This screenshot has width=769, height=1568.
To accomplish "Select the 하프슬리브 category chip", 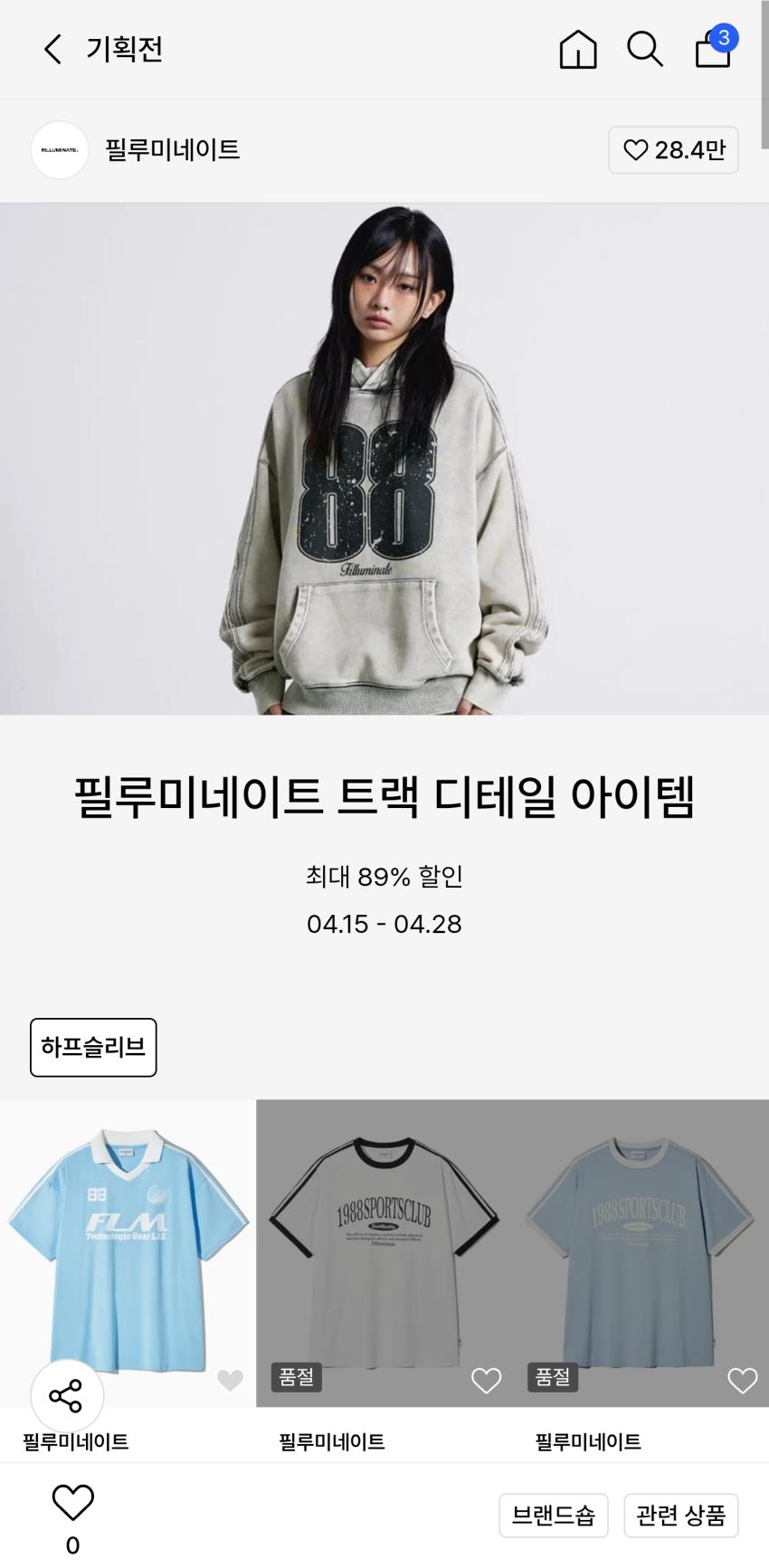I will 93,1047.
